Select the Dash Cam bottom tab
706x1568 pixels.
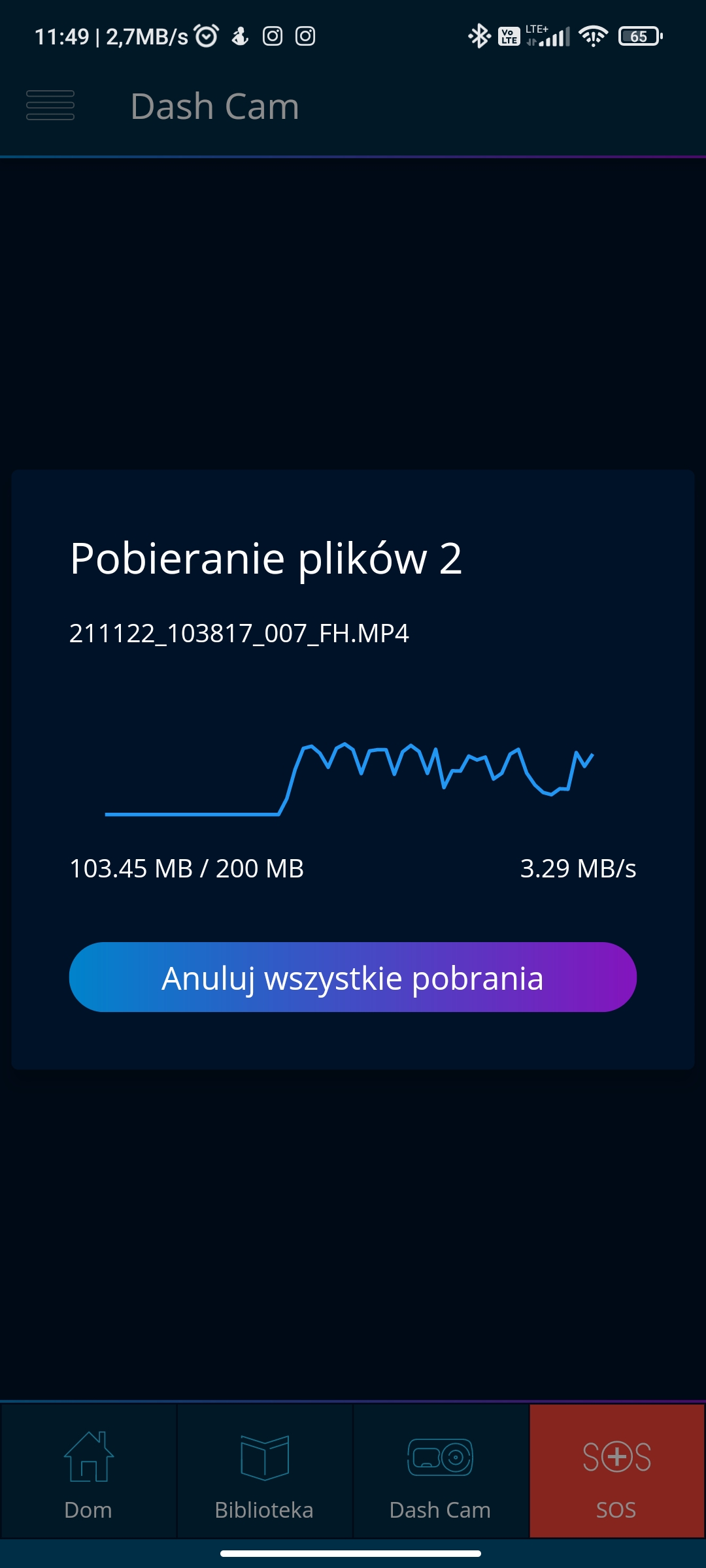441,1471
